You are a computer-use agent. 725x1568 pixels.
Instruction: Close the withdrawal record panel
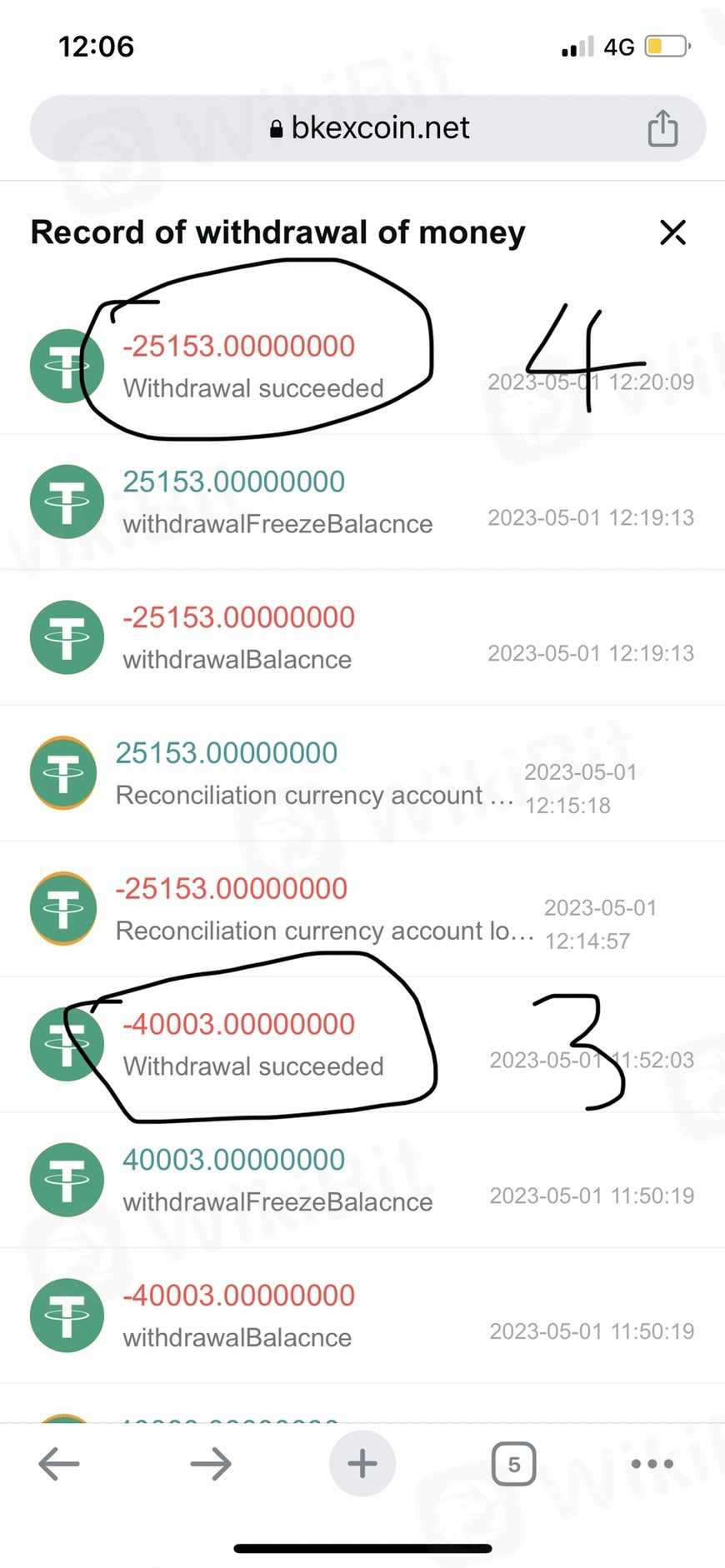tap(672, 232)
